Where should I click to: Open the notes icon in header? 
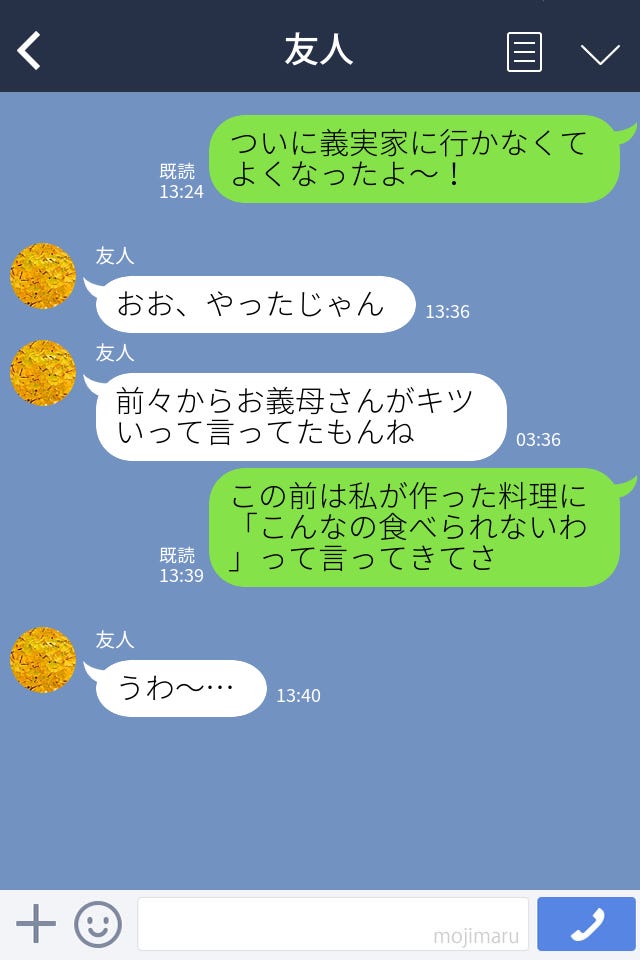524,52
